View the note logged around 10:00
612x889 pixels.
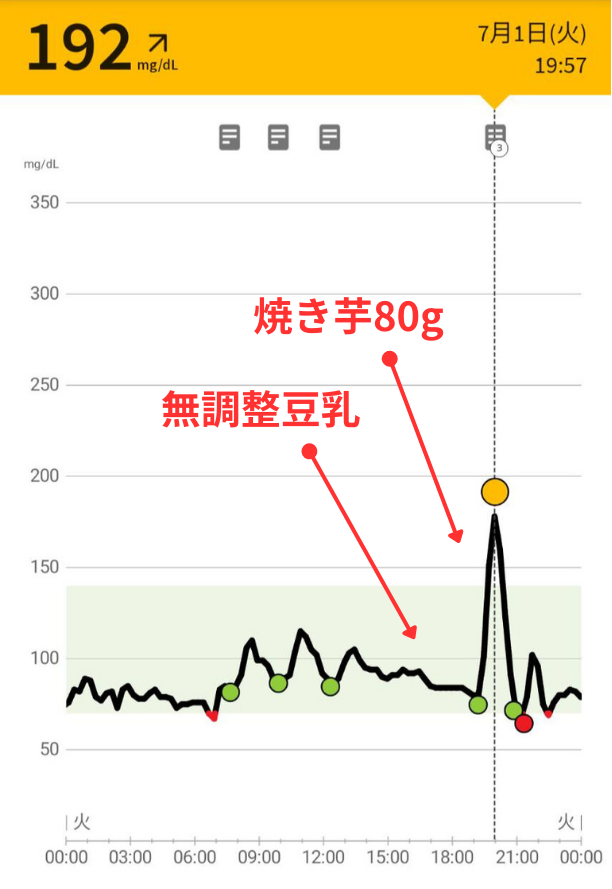(279, 137)
